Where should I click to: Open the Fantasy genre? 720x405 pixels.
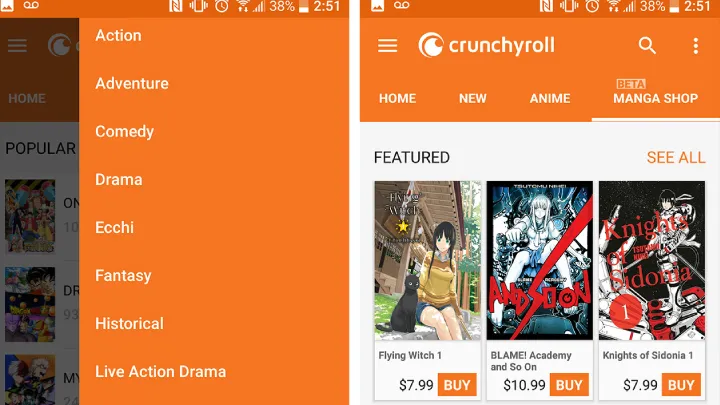123,276
